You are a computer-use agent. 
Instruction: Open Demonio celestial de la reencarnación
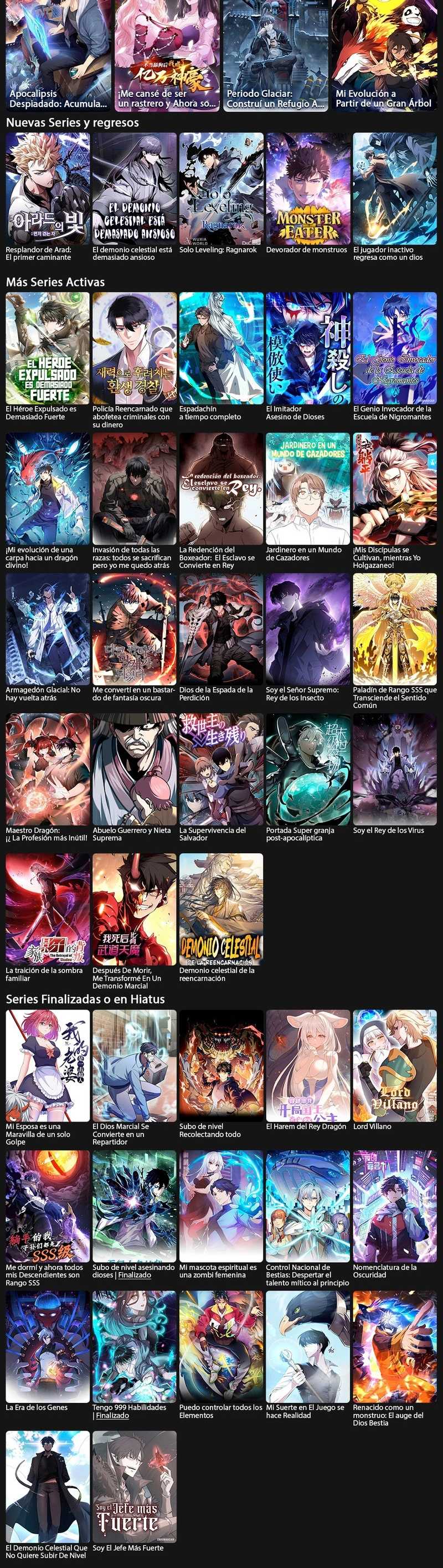(x=221, y=909)
